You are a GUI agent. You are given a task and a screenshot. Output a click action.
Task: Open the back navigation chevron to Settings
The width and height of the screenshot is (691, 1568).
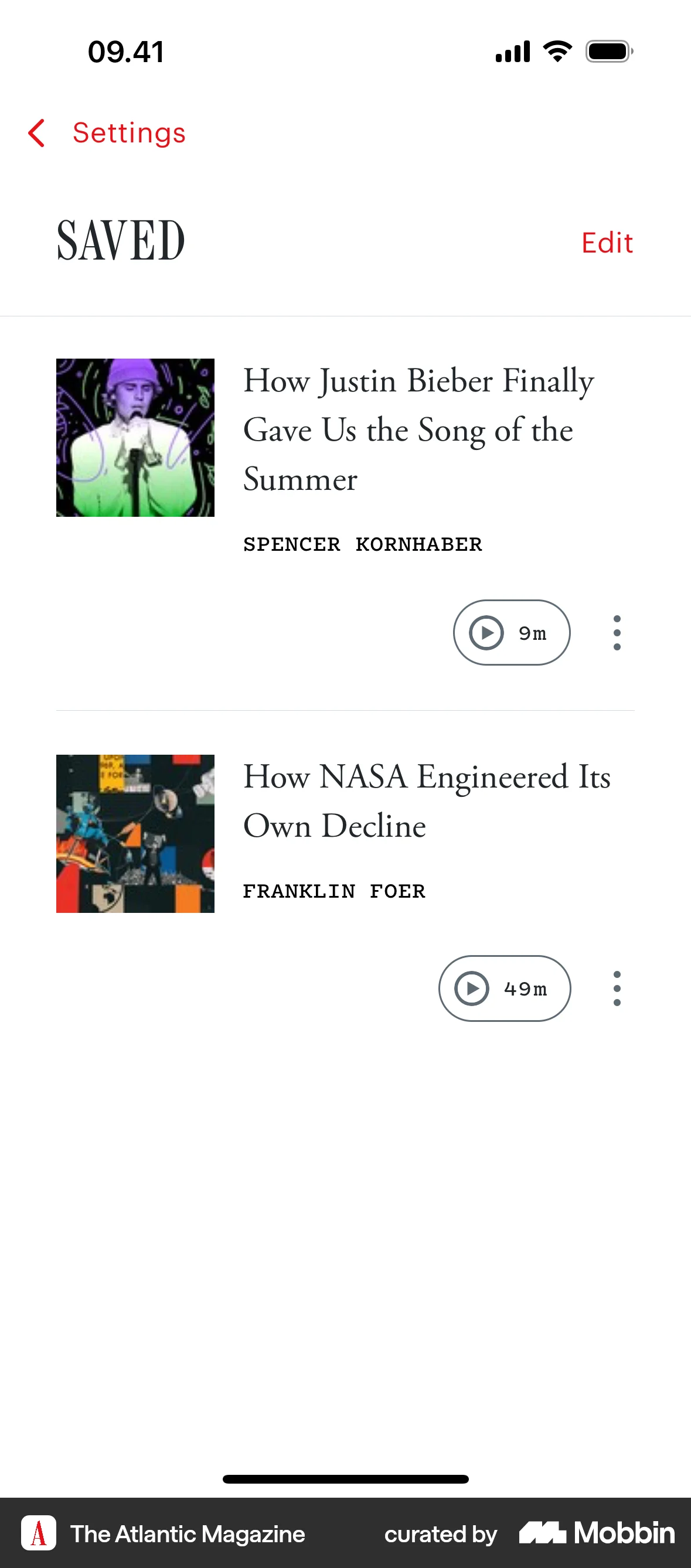click(36, 134)
